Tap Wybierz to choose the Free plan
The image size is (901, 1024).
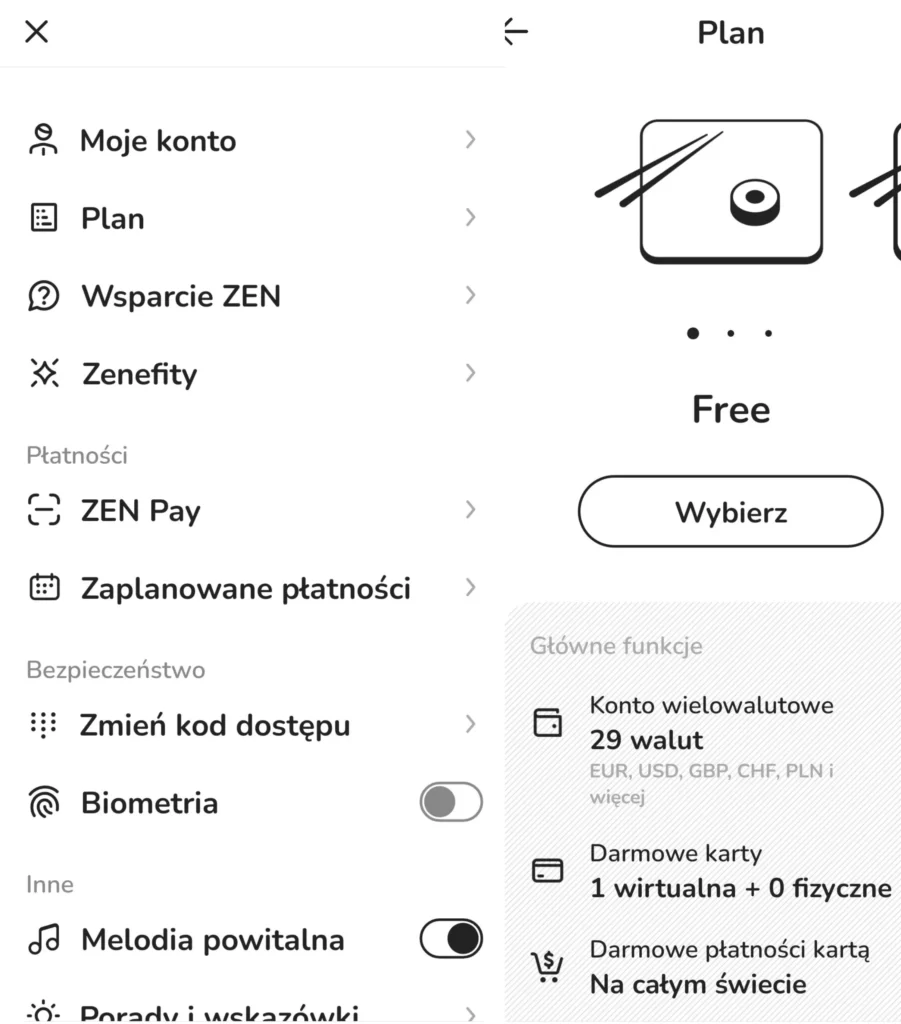click(730, 512)
